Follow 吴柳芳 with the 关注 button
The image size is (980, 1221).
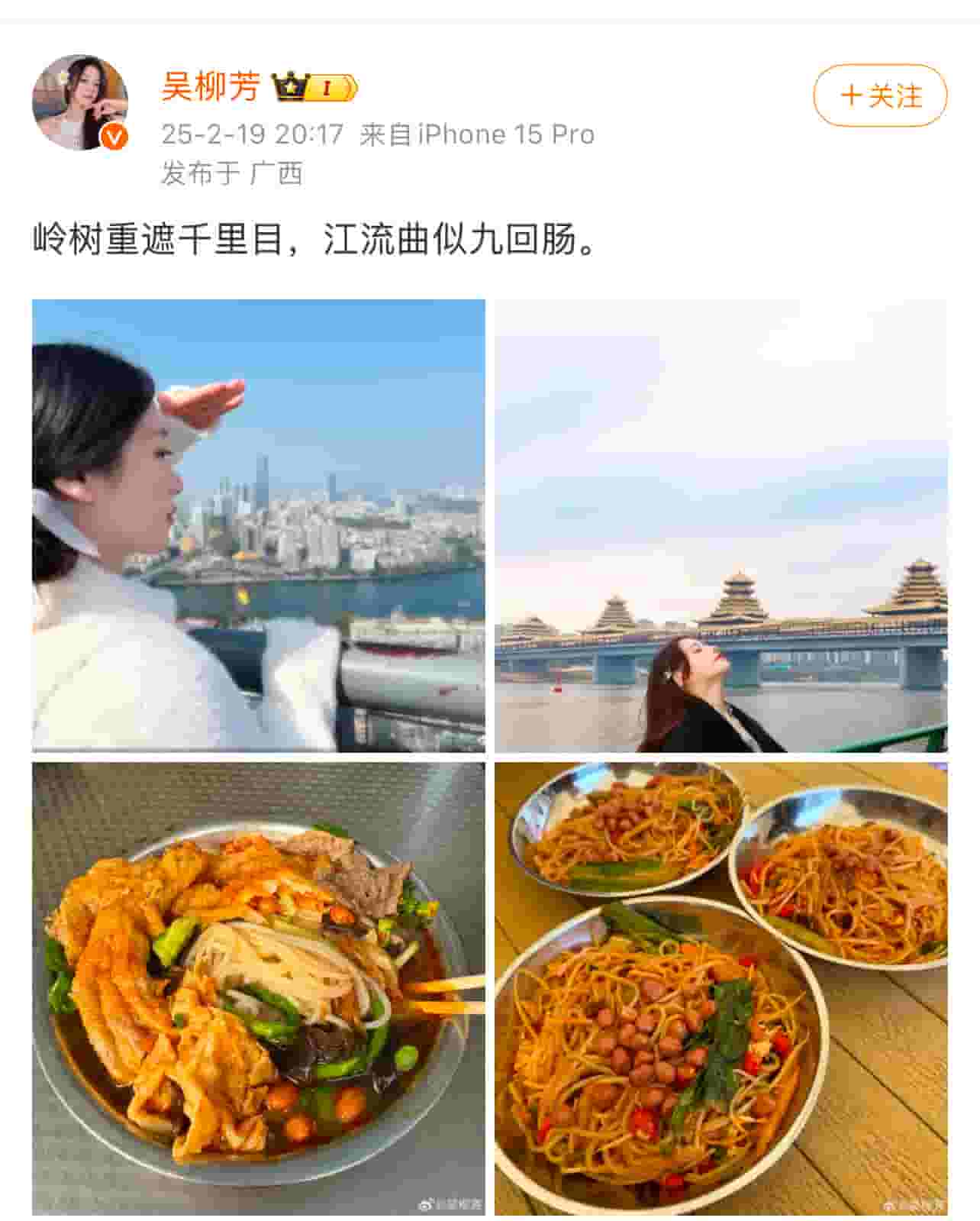click(880, 96)
